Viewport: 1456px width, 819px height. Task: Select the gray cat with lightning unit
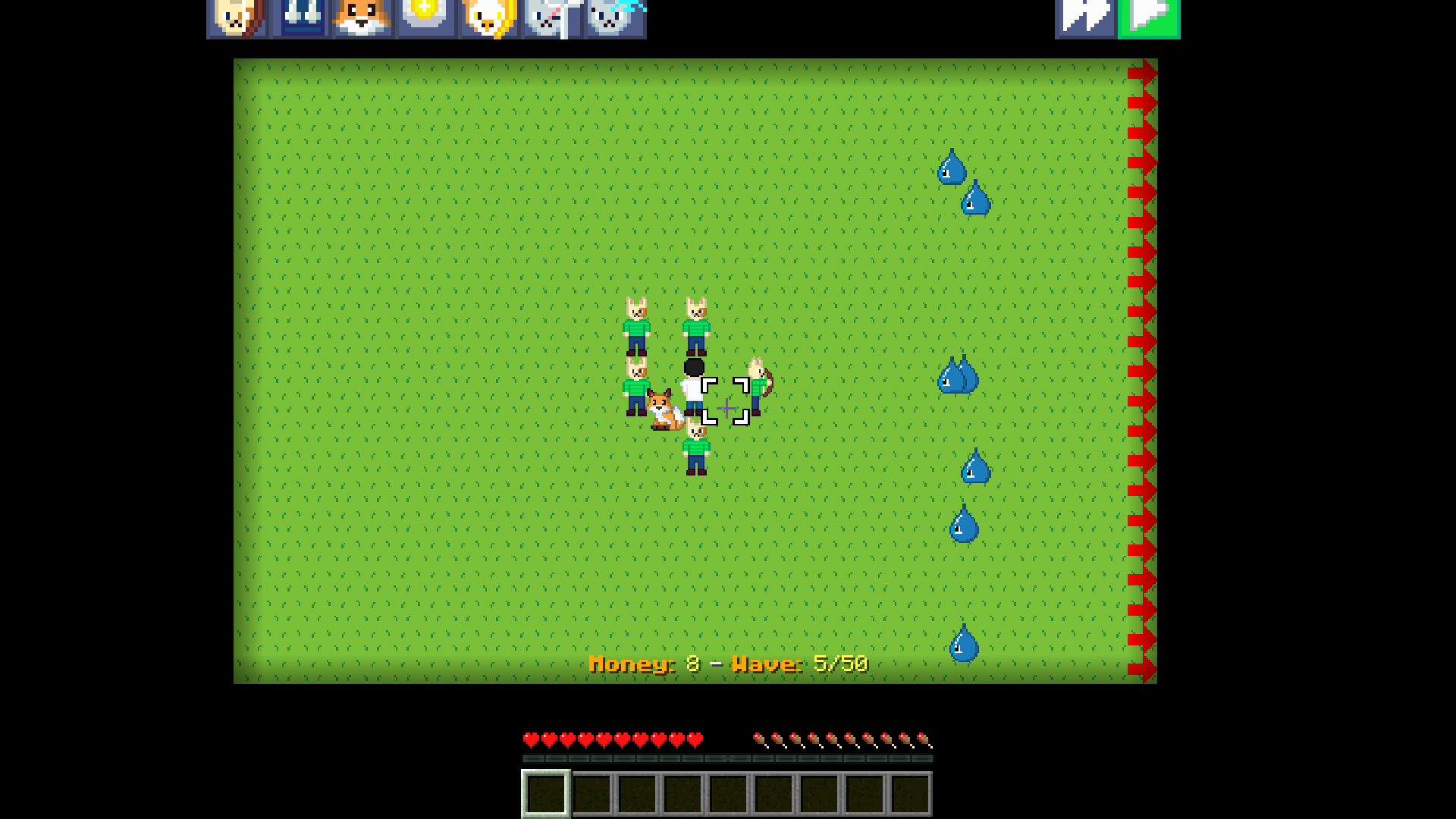tap(614, 18)
